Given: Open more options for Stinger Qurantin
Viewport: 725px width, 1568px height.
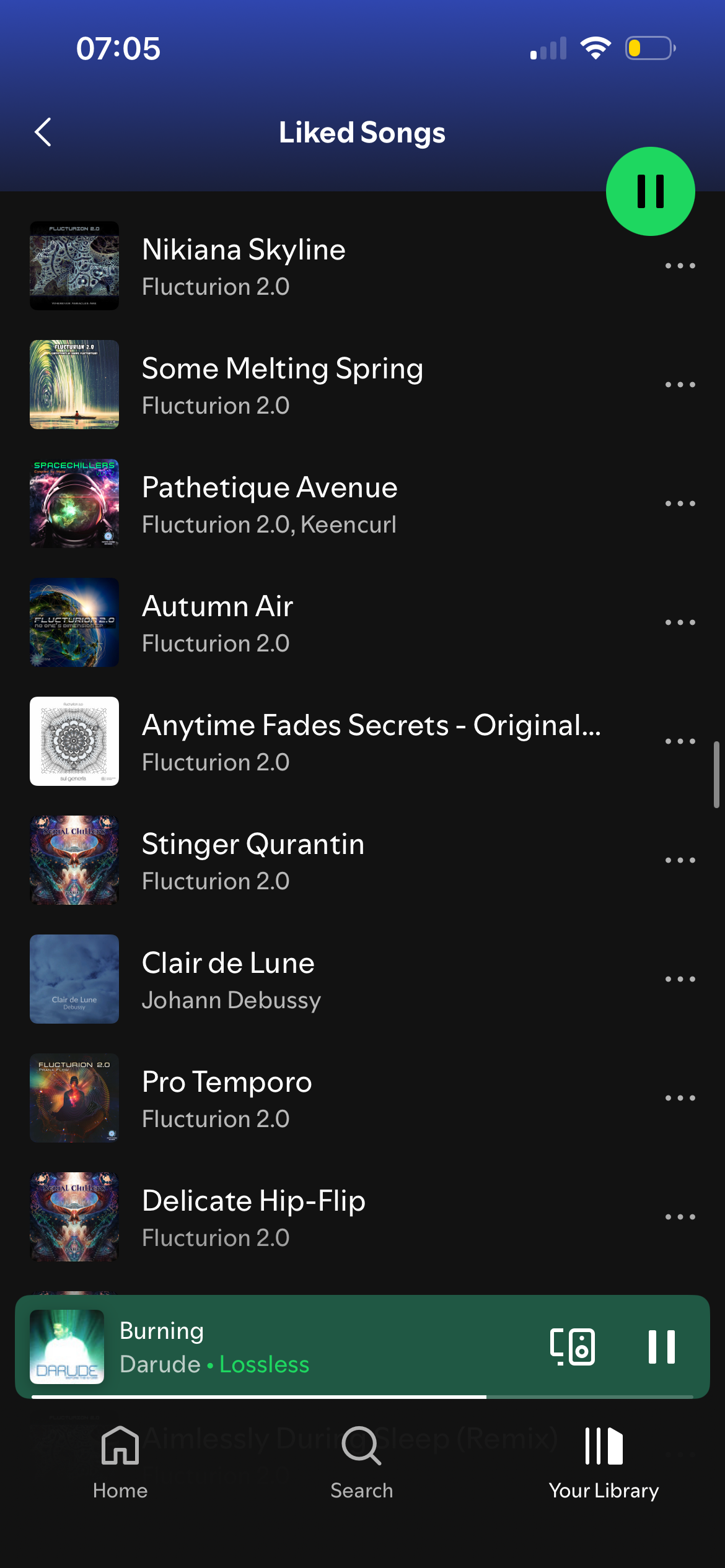Looking at the screenshot, I should (680, 861).
